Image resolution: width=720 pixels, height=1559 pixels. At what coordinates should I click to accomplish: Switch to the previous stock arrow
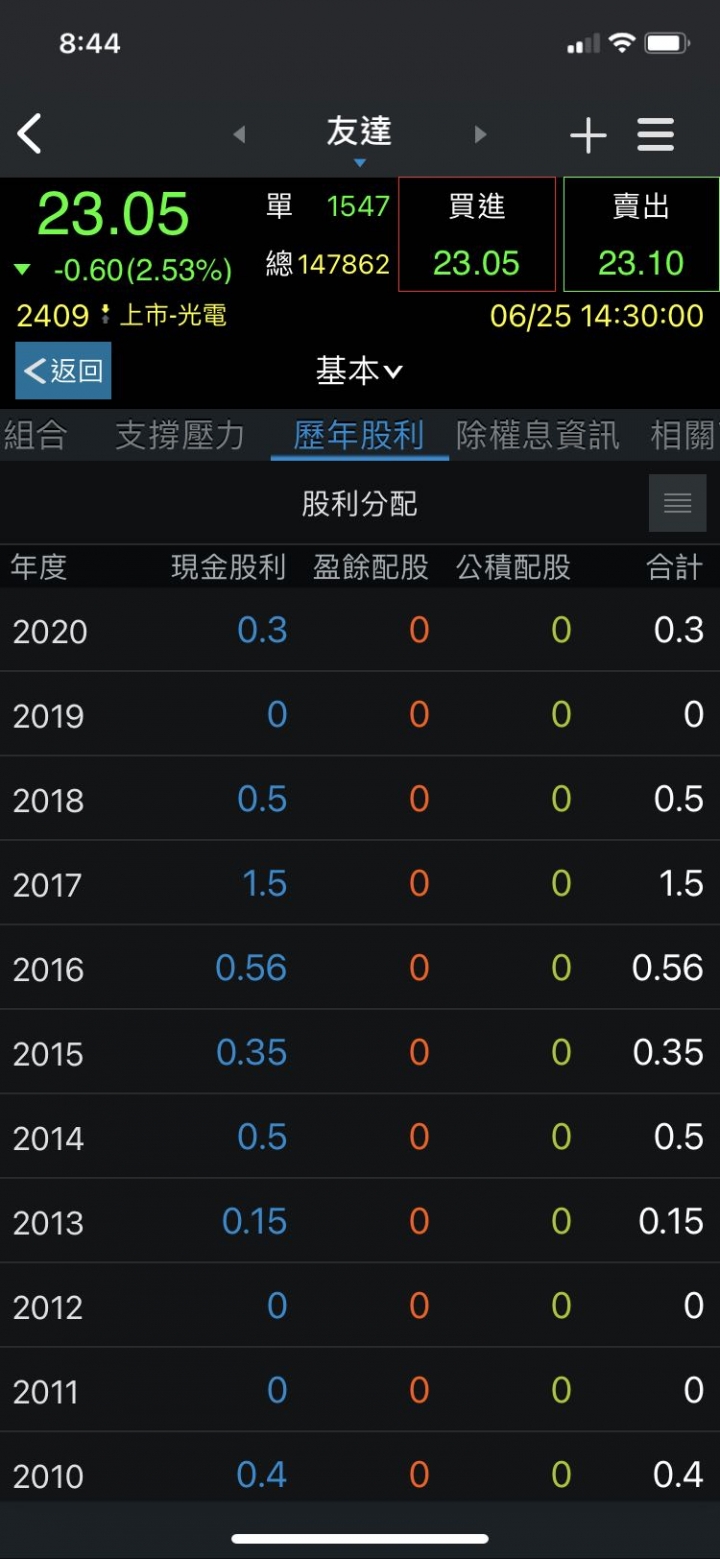pos(239,134)
